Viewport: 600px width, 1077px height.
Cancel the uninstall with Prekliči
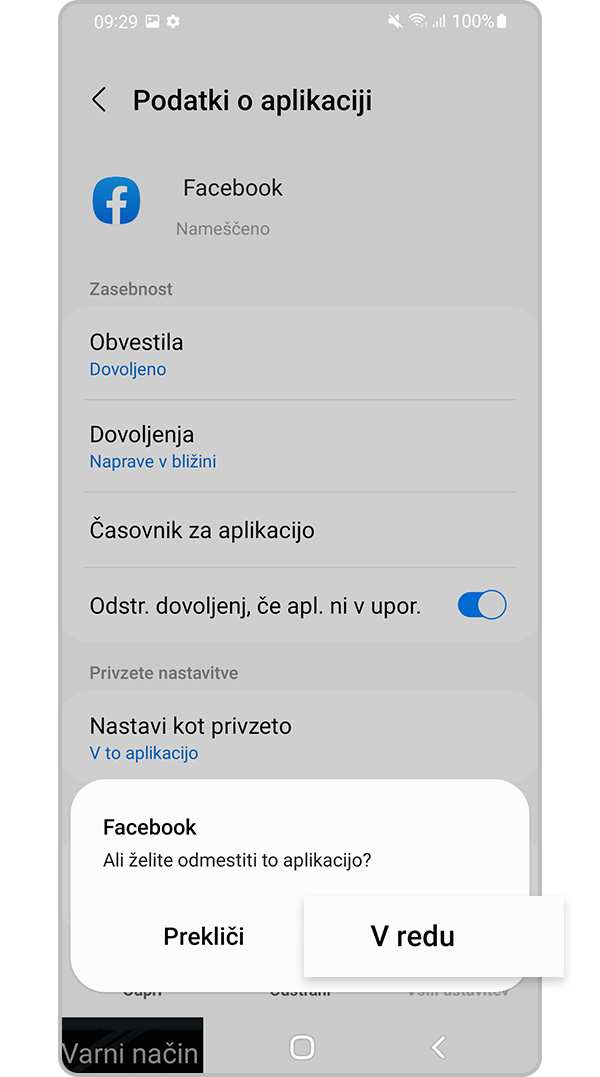204,937
